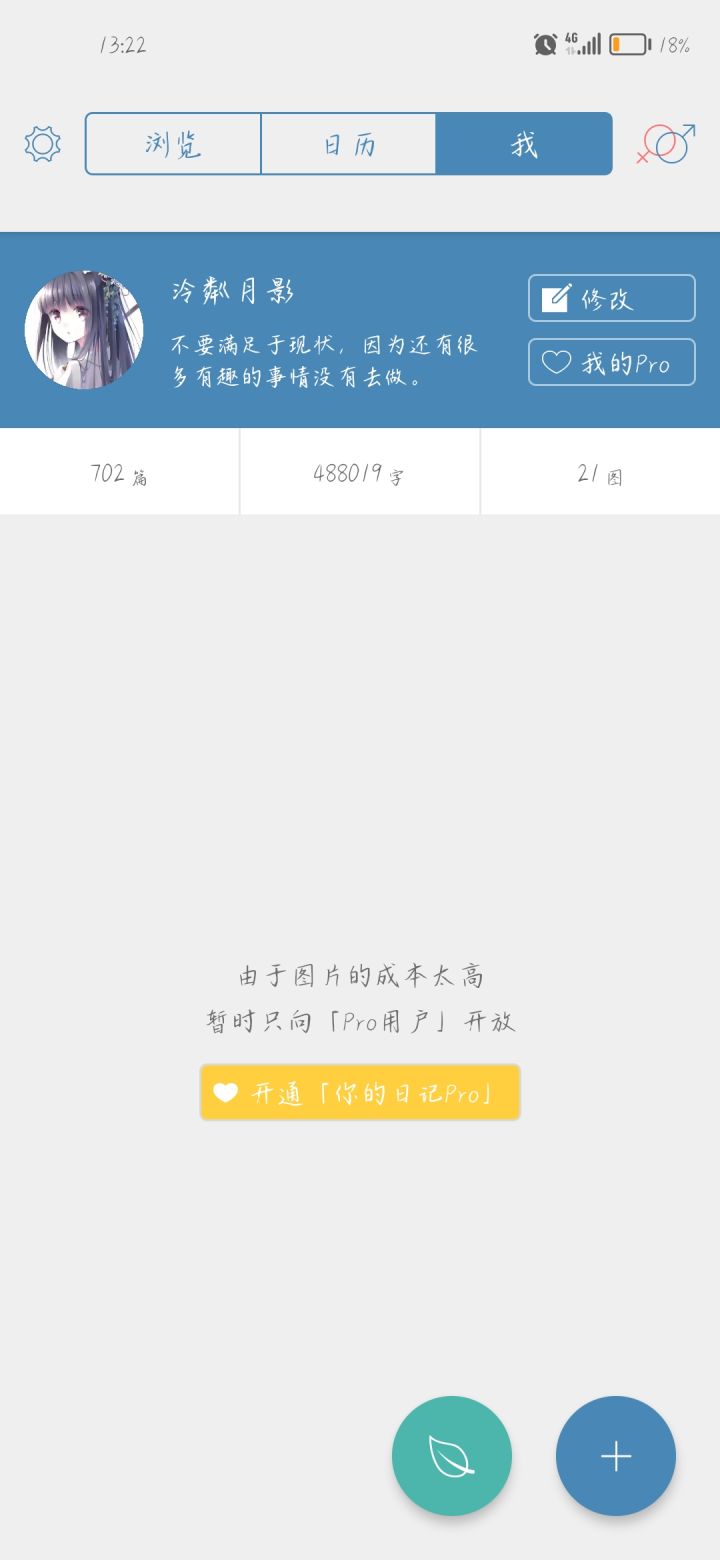Switch to the 日历 tab
This screenshot has height=1560, width=720.
(347, 143)
